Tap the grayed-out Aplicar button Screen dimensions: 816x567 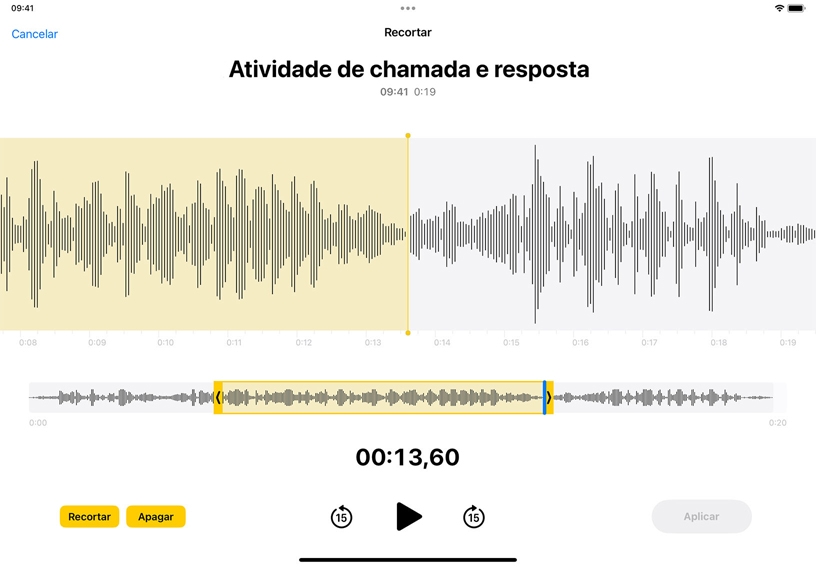pos(702,517)
